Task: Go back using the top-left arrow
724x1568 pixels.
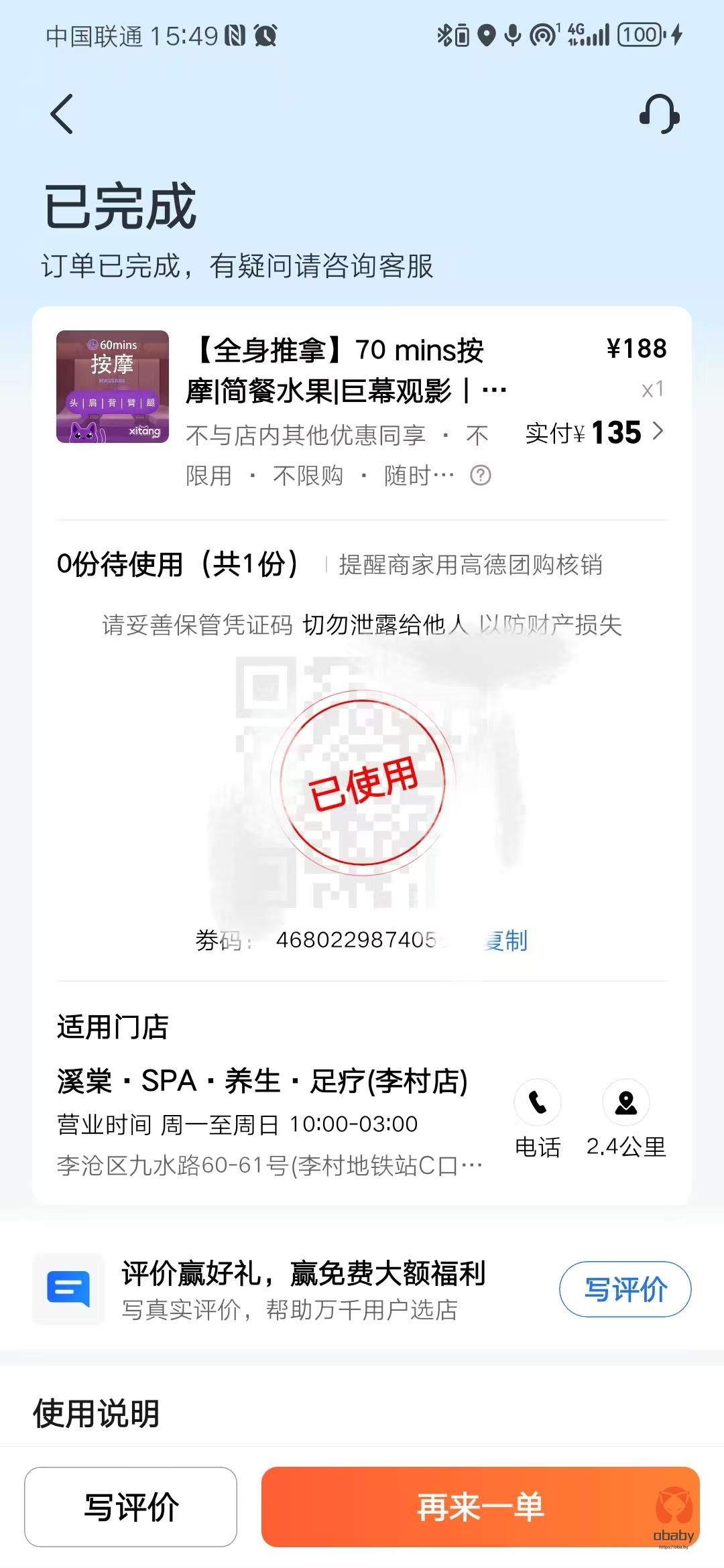Action: tap(62, 114)
